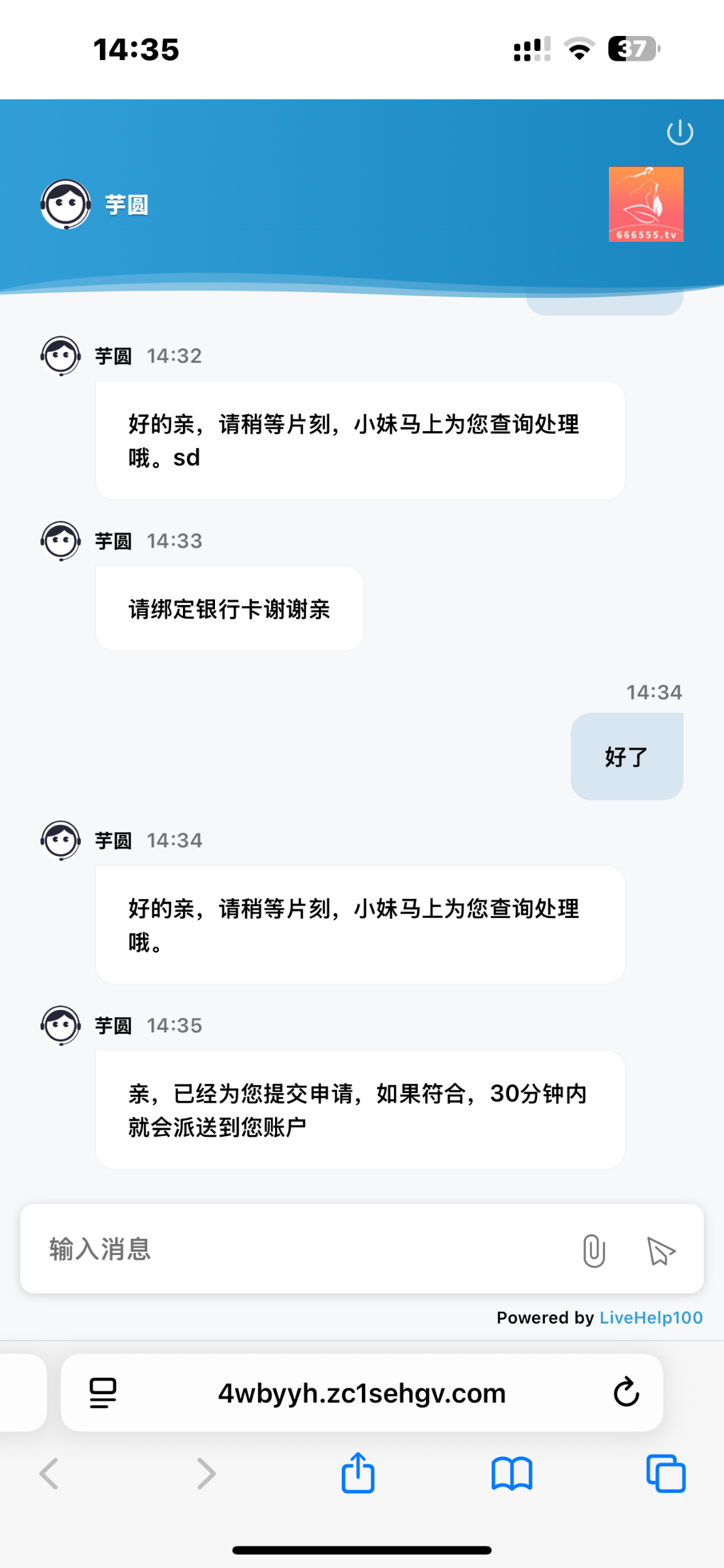724x1568 pixels.
Task: Select the 666555.tv logo image
Action: (646, 204)
